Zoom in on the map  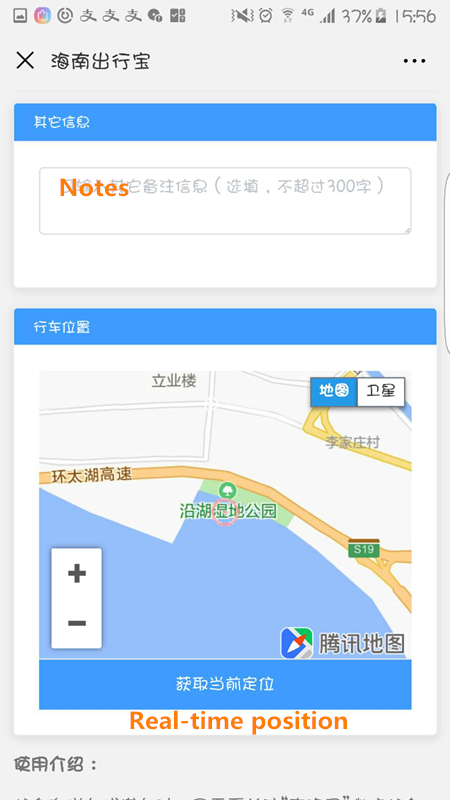(x=77, y=573)
